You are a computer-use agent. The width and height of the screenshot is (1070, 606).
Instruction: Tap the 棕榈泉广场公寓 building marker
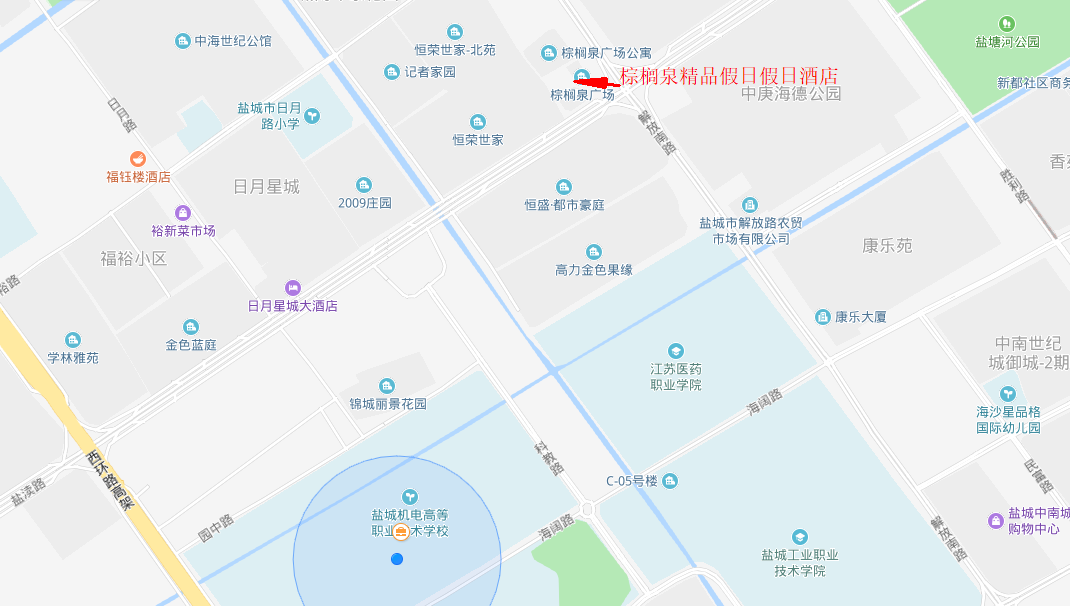[x=549, y=53]
